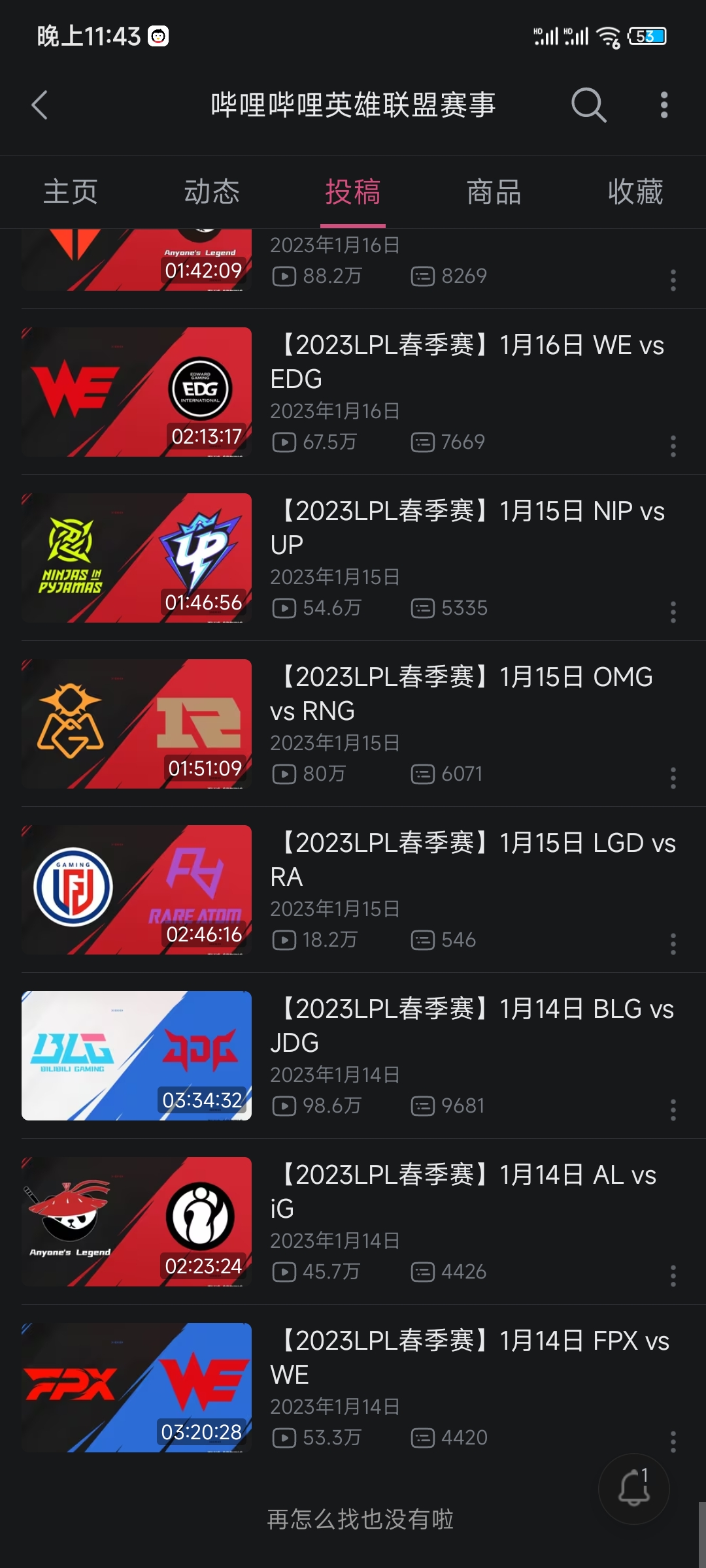
Task: Open options menu for OMG vs RNG video
Action: point(674,778)
